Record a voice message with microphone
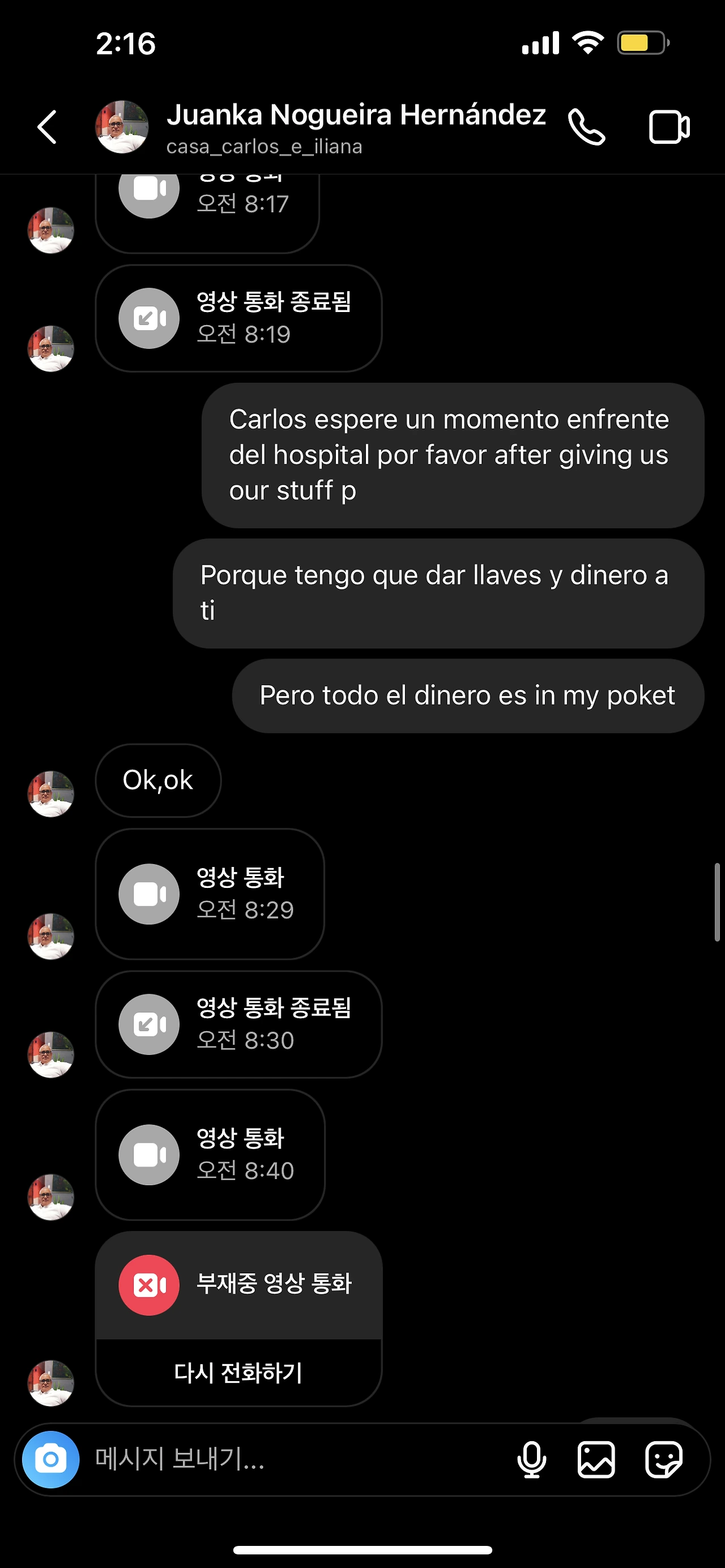The height and width of the screenshot is (1568, 725). click(x=531, y=1459)
